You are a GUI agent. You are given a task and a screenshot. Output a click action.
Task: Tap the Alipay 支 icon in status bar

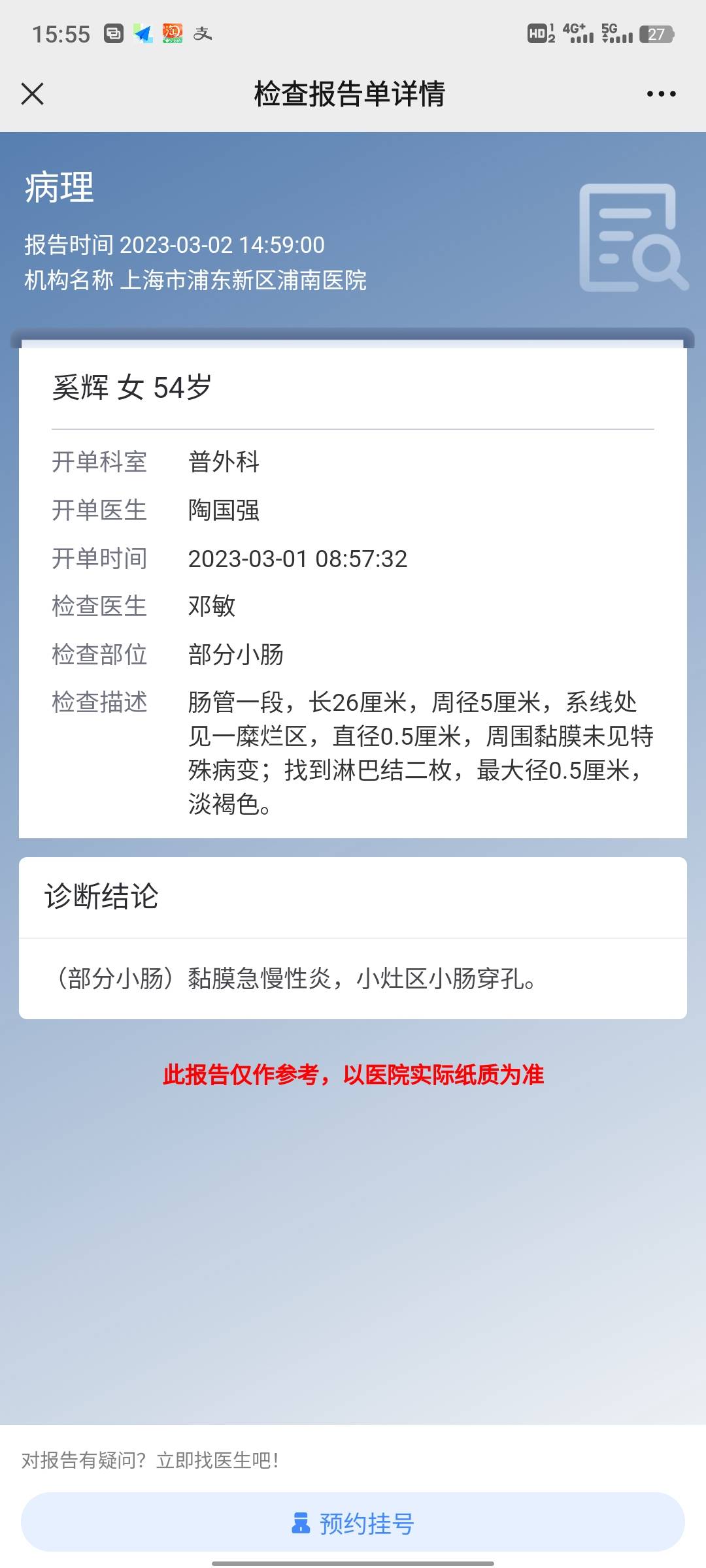pos(204,32)
